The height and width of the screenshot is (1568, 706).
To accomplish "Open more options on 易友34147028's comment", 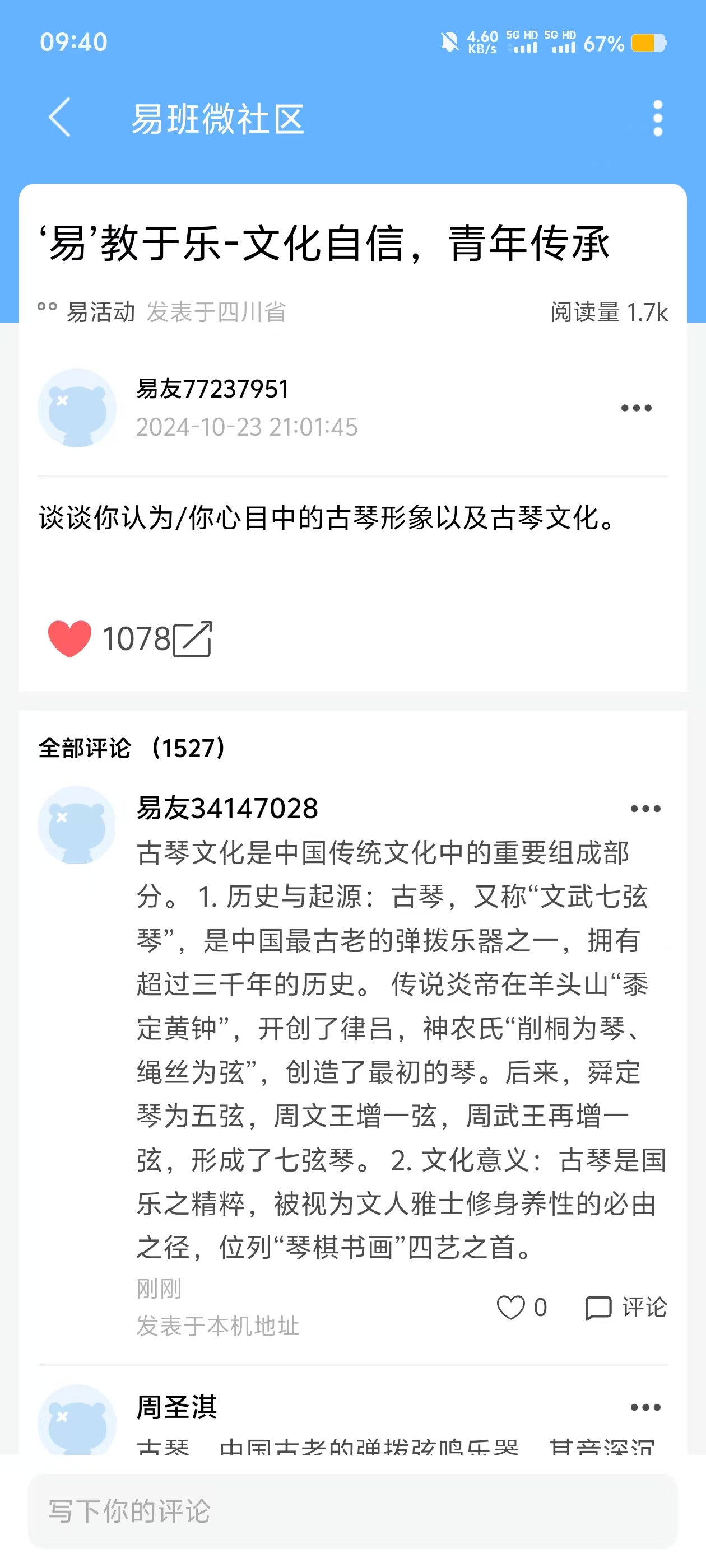I will click(x=645, y=808).
